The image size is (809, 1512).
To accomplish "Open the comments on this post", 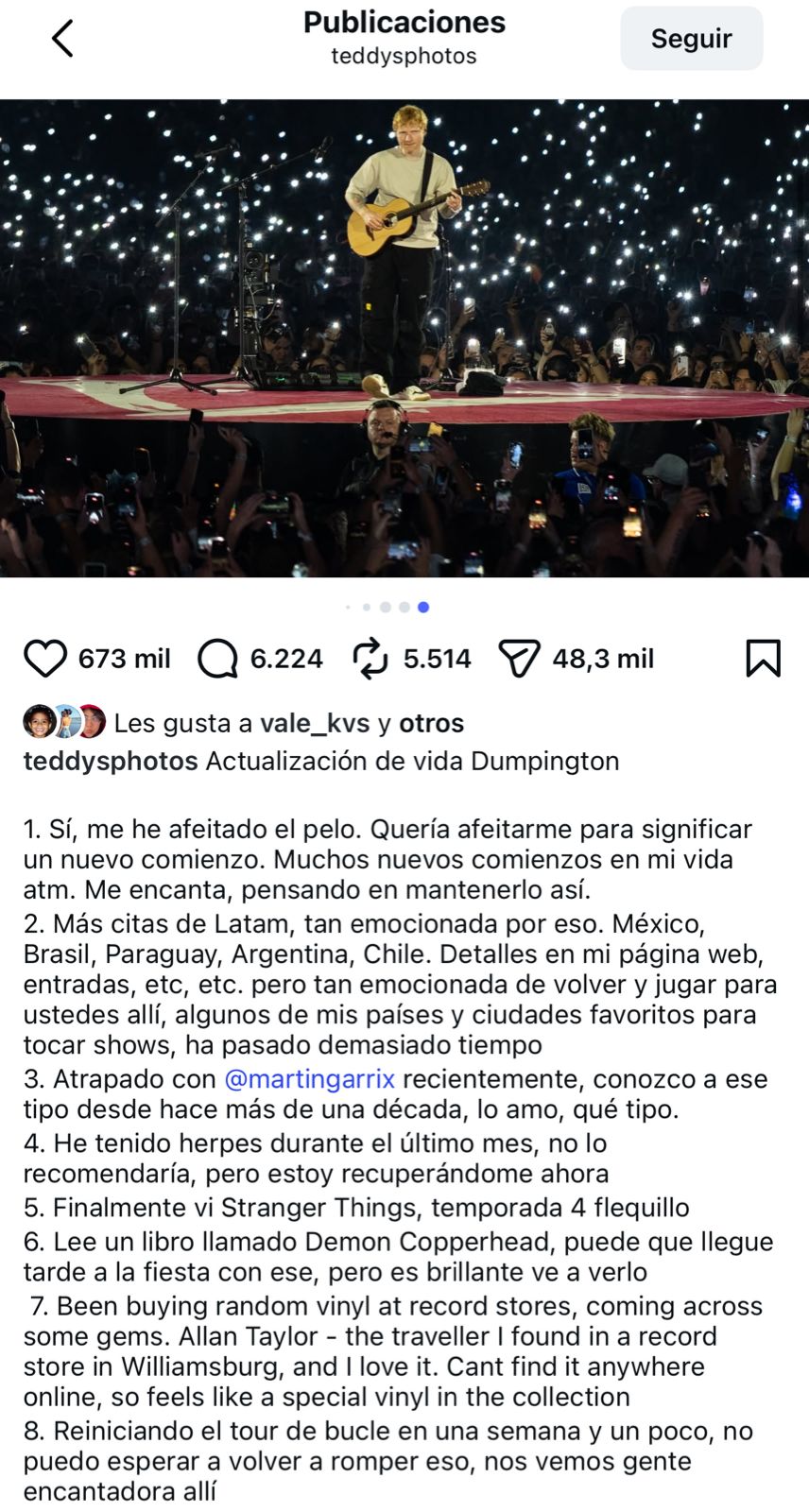I will click(218, 659).
